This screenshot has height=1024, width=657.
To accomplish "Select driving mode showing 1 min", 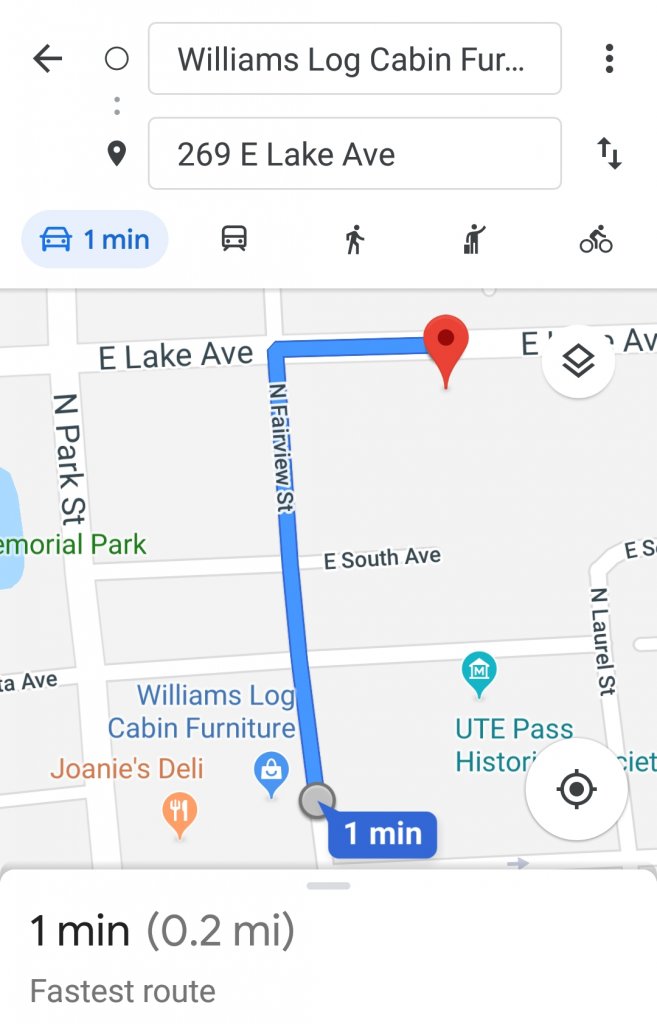I will pyautogui.click(x=95, y=240).
